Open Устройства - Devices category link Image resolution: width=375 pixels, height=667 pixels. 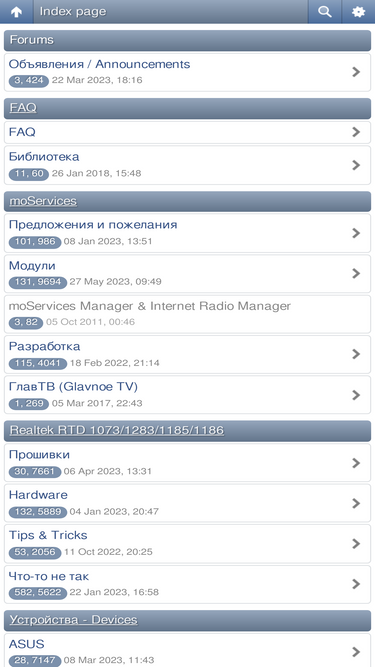[74, 620]
